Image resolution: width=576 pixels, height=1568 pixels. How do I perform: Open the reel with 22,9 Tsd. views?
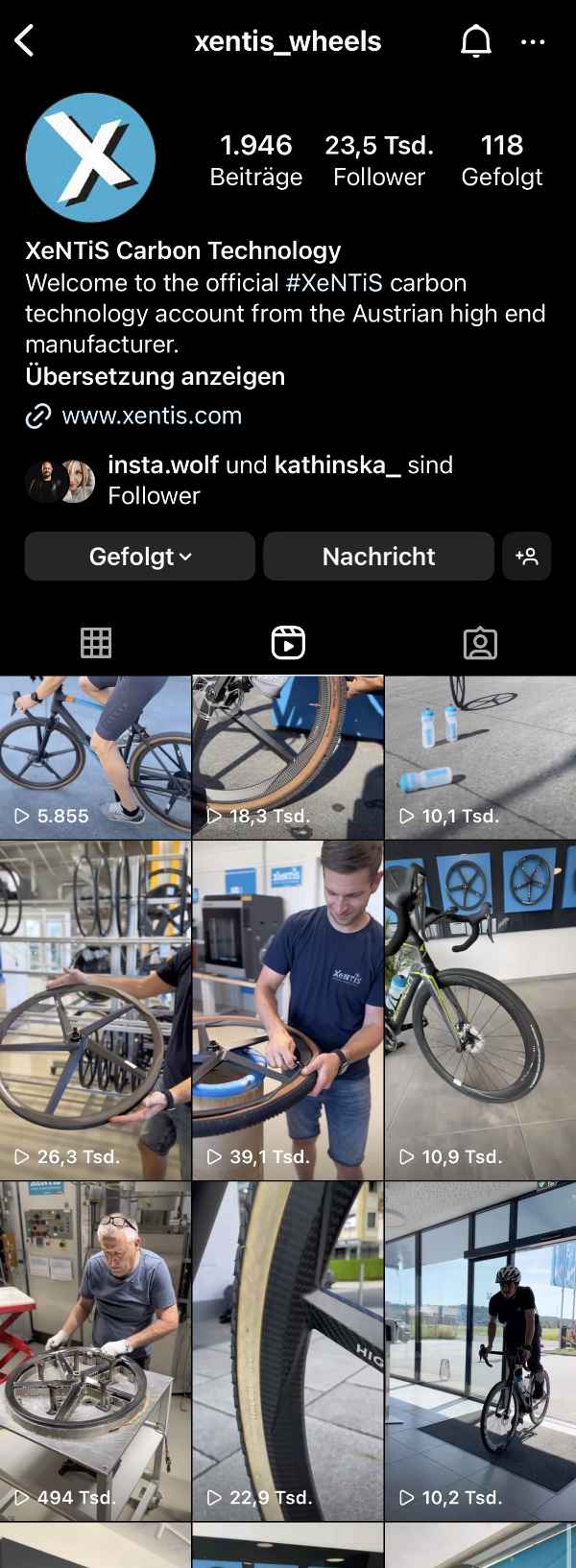pos(287,1350)
